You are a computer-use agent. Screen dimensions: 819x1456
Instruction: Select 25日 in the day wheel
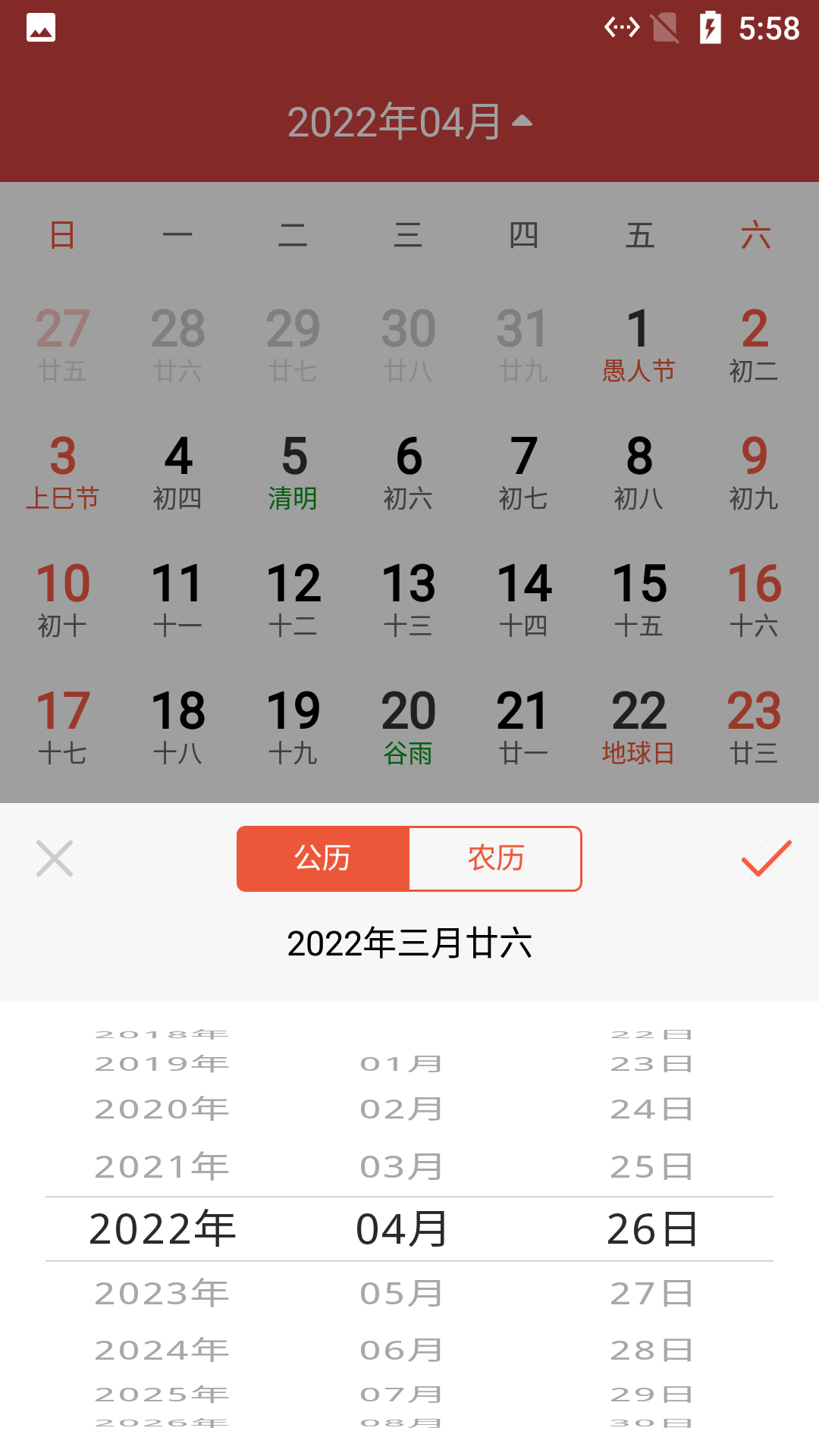[x=652, y=1166]
